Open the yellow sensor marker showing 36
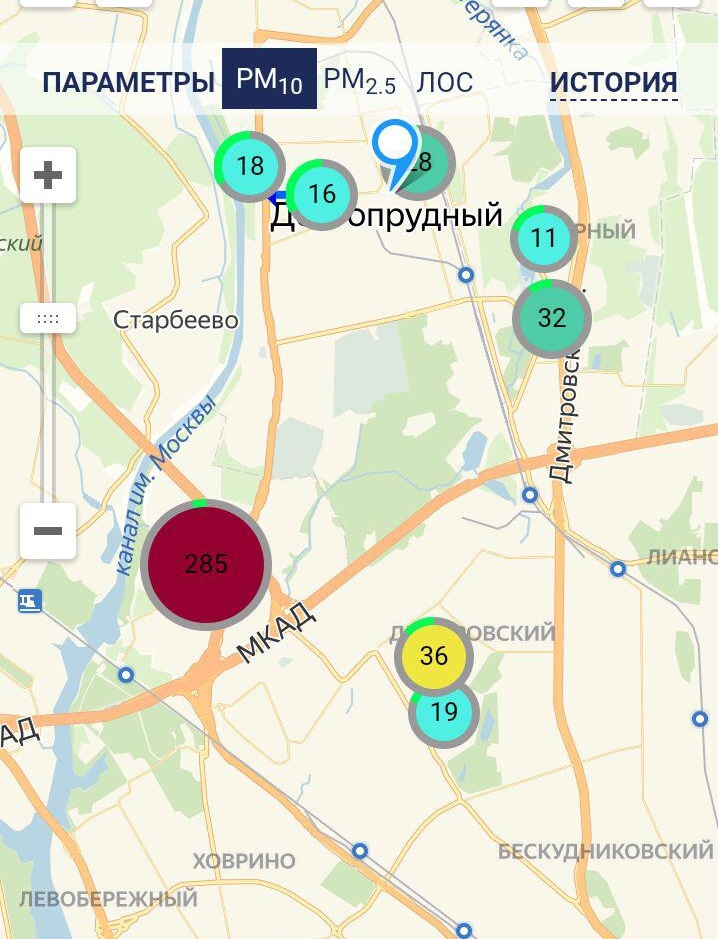The image size is (718, 939). (434, 655)
